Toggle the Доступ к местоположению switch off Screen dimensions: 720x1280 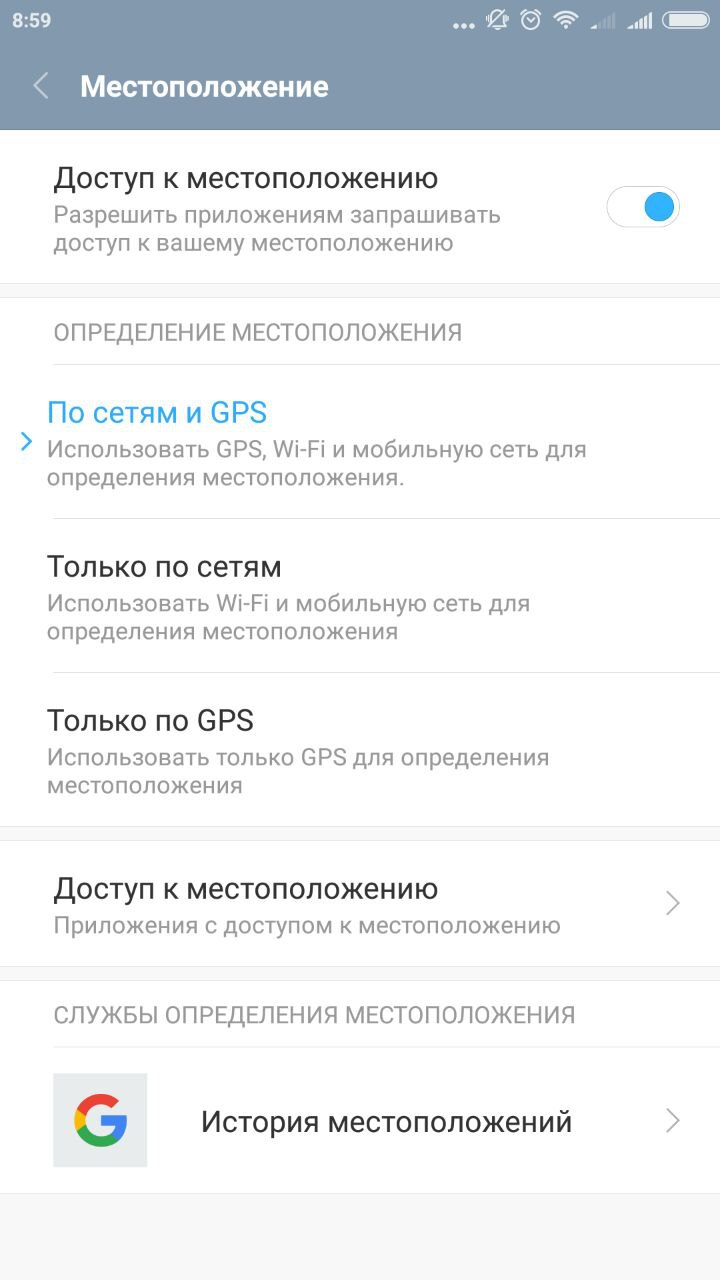tap(643, 208)
